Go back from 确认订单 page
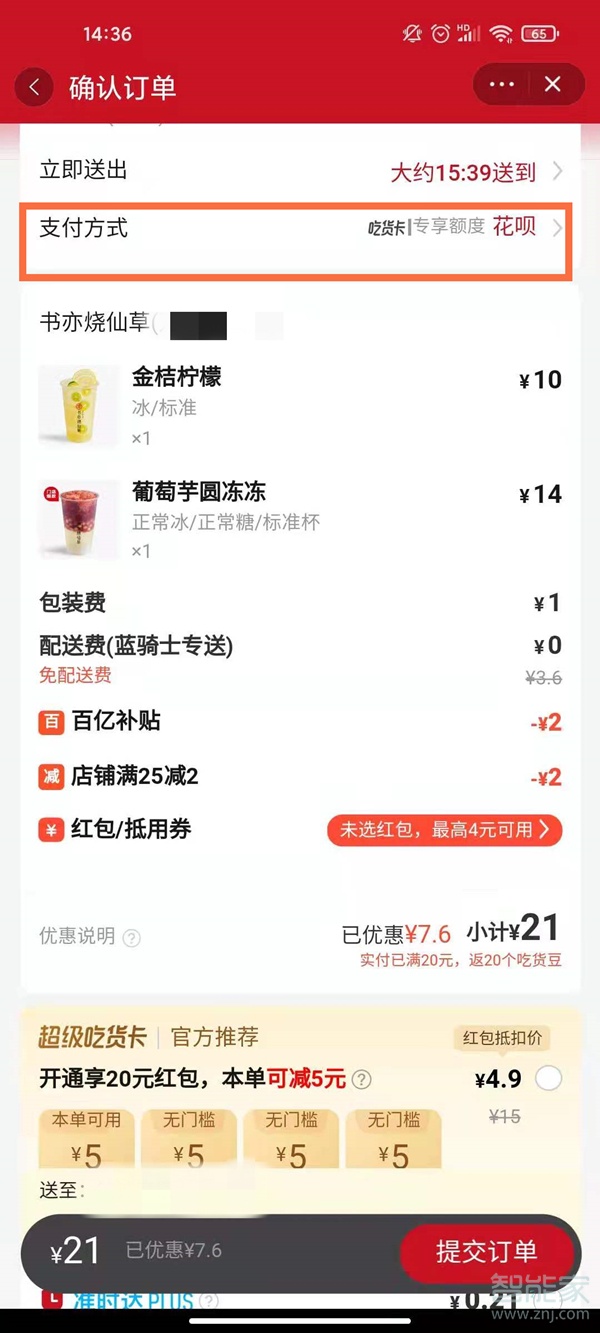Image resolution: width=600 pixels, height=1333 pixels. (x=35, y=87)
